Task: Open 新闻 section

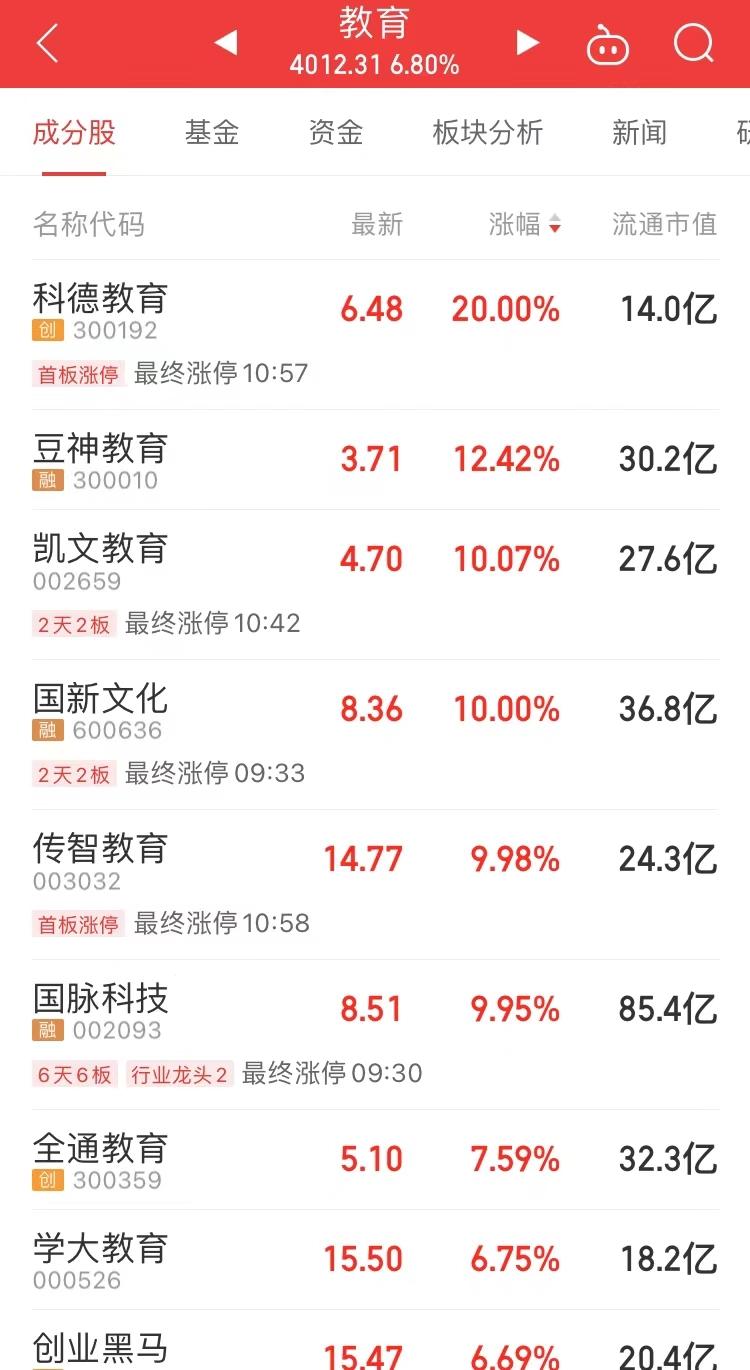Action: 639,132
